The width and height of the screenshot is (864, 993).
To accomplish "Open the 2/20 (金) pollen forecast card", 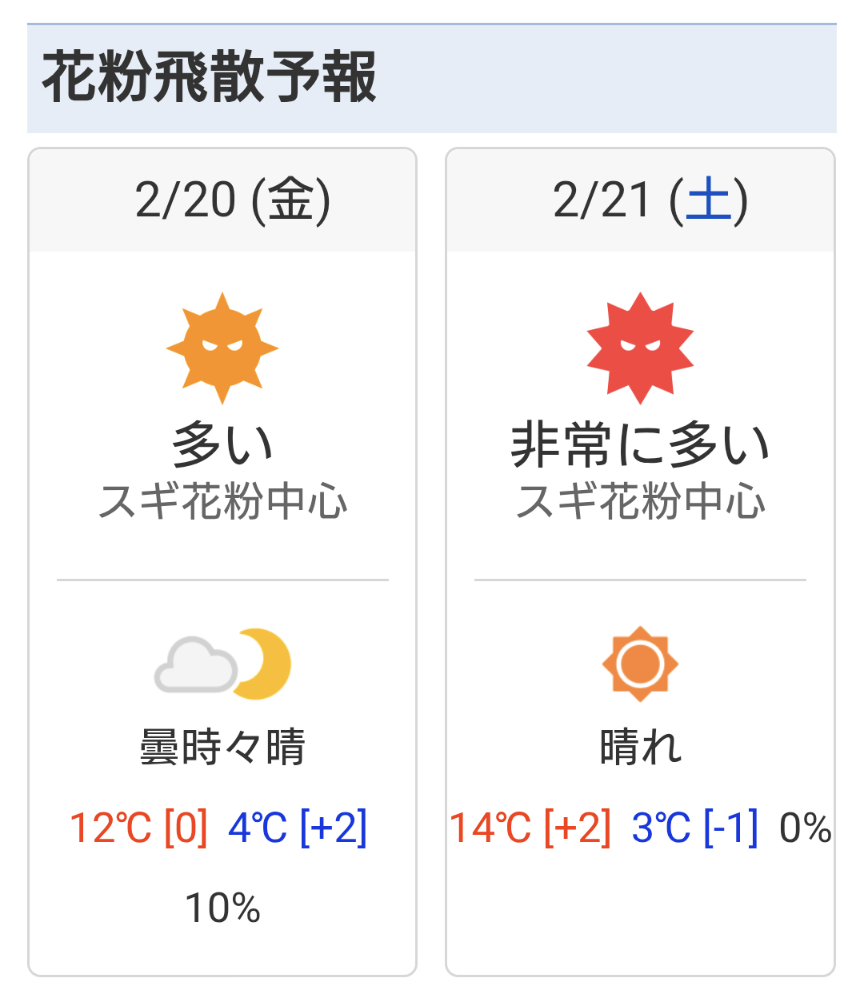I will point(222,560).
